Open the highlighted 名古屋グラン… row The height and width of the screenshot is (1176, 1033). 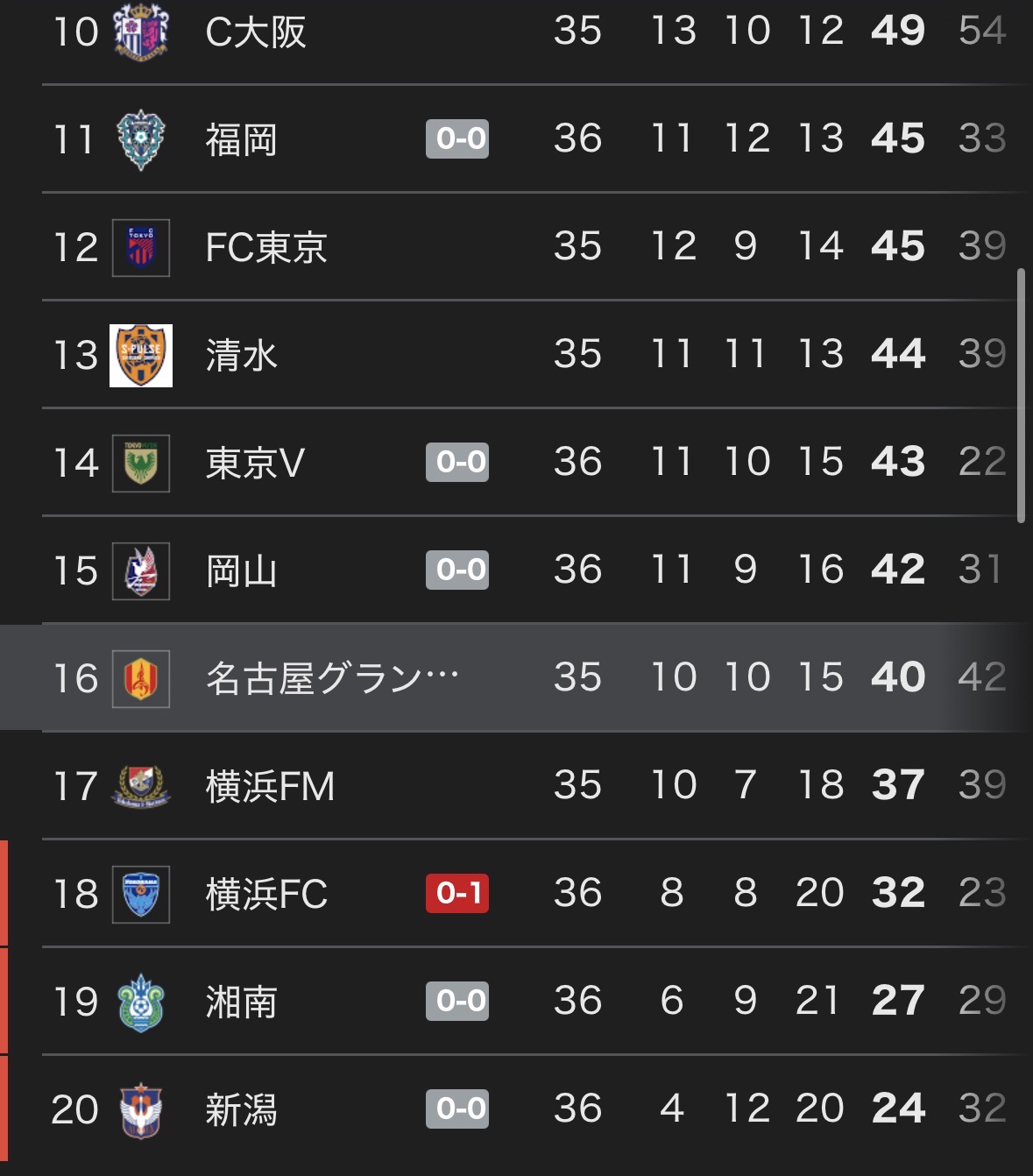click(333, 678)
